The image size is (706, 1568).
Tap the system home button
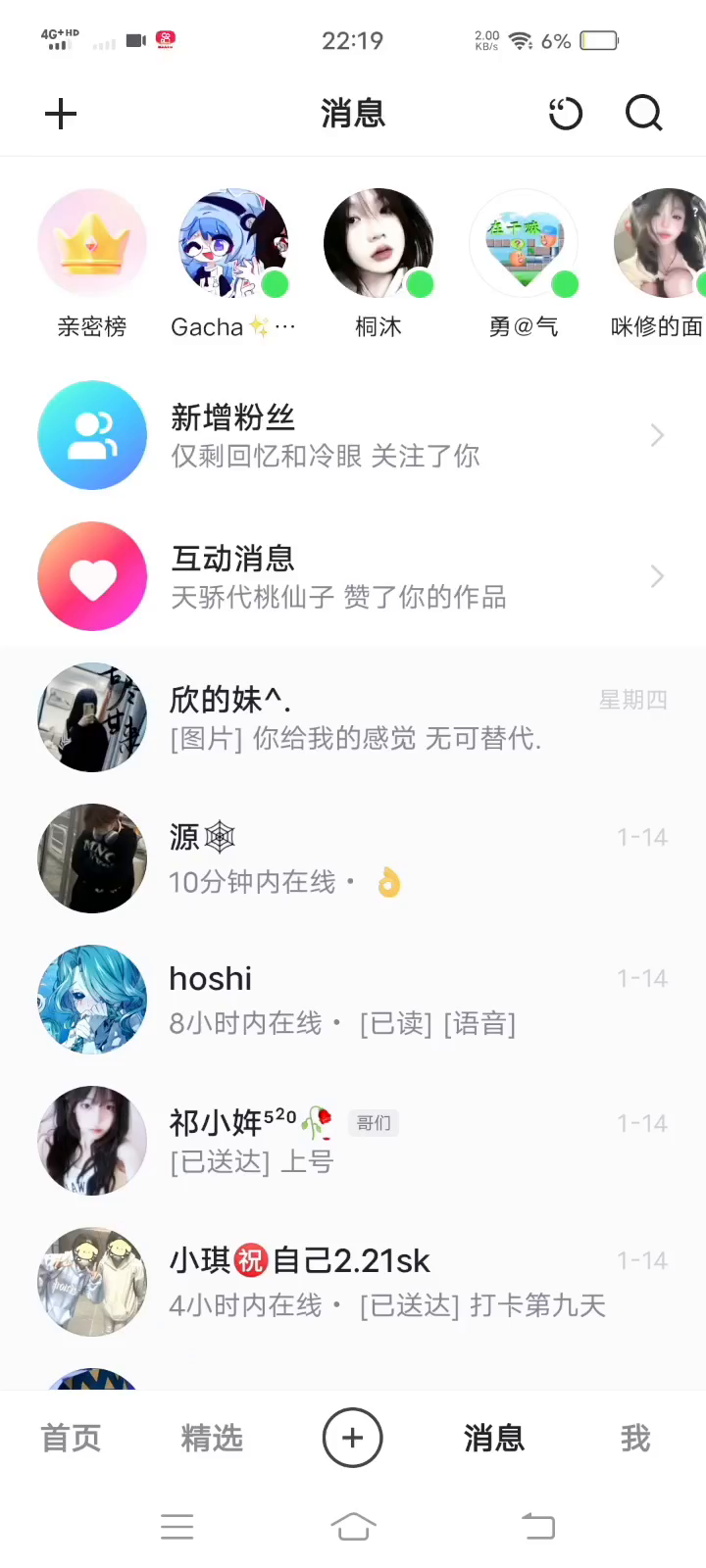[353, 1526]
